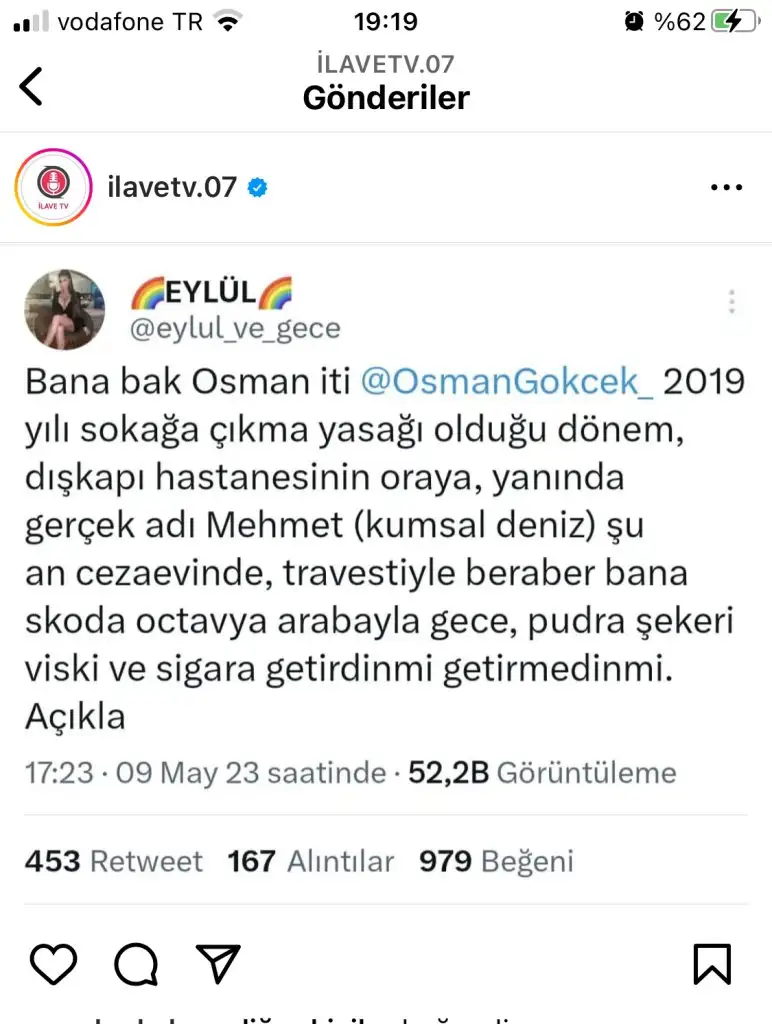The image size is (772, 1024).
Task: Like the ilavetv.07 post
Action: coord(53,964)
